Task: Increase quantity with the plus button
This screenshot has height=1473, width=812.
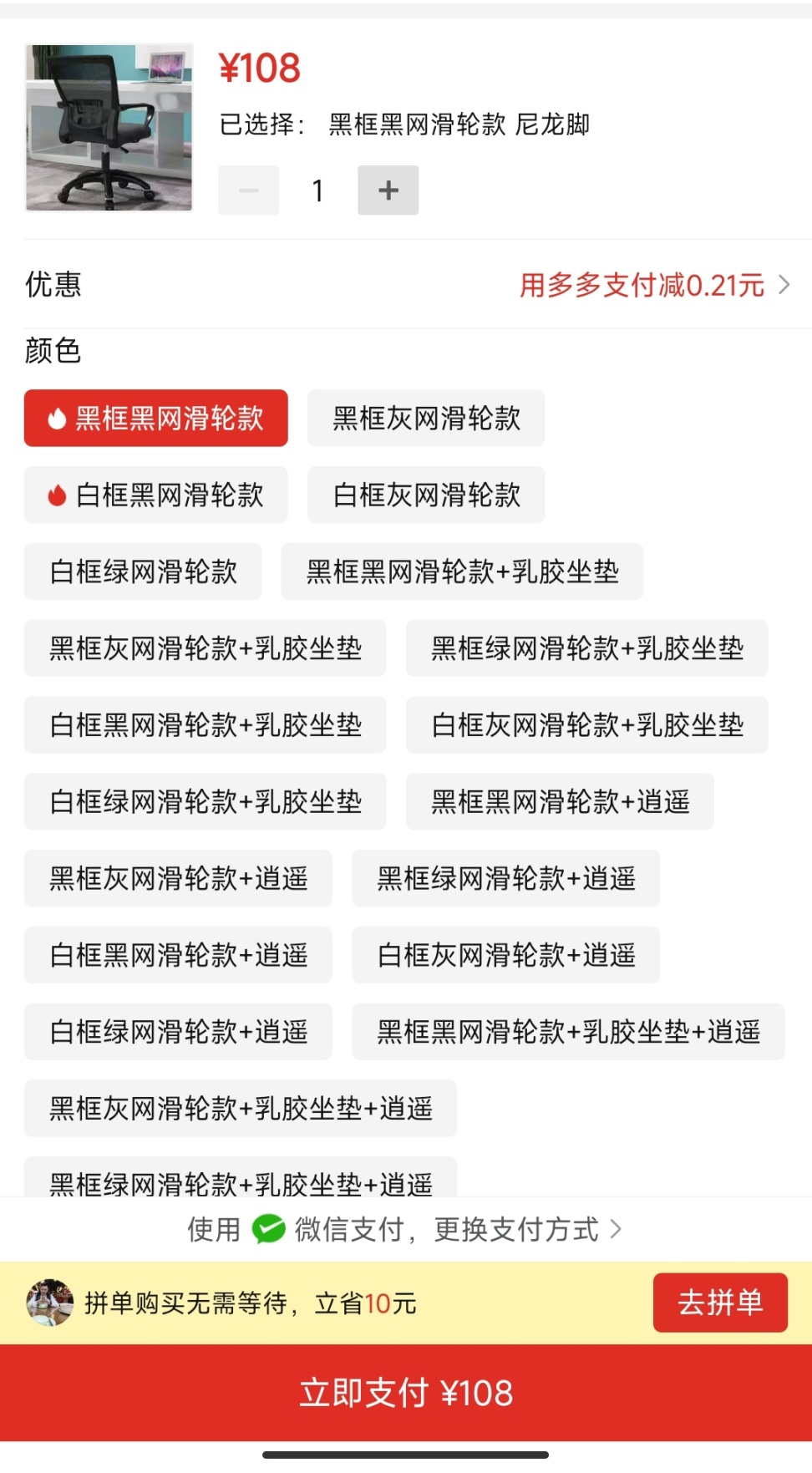Action: [388, 190]
